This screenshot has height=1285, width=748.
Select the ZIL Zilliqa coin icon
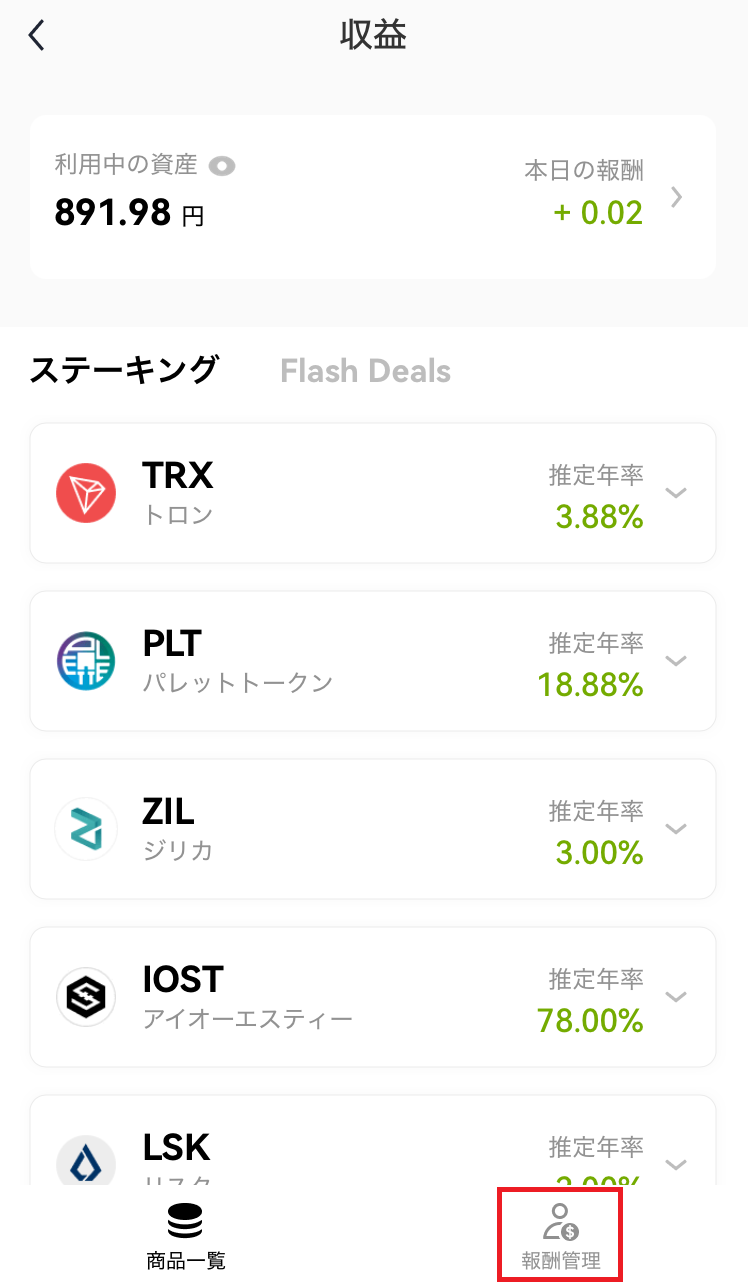click(86, 829)
